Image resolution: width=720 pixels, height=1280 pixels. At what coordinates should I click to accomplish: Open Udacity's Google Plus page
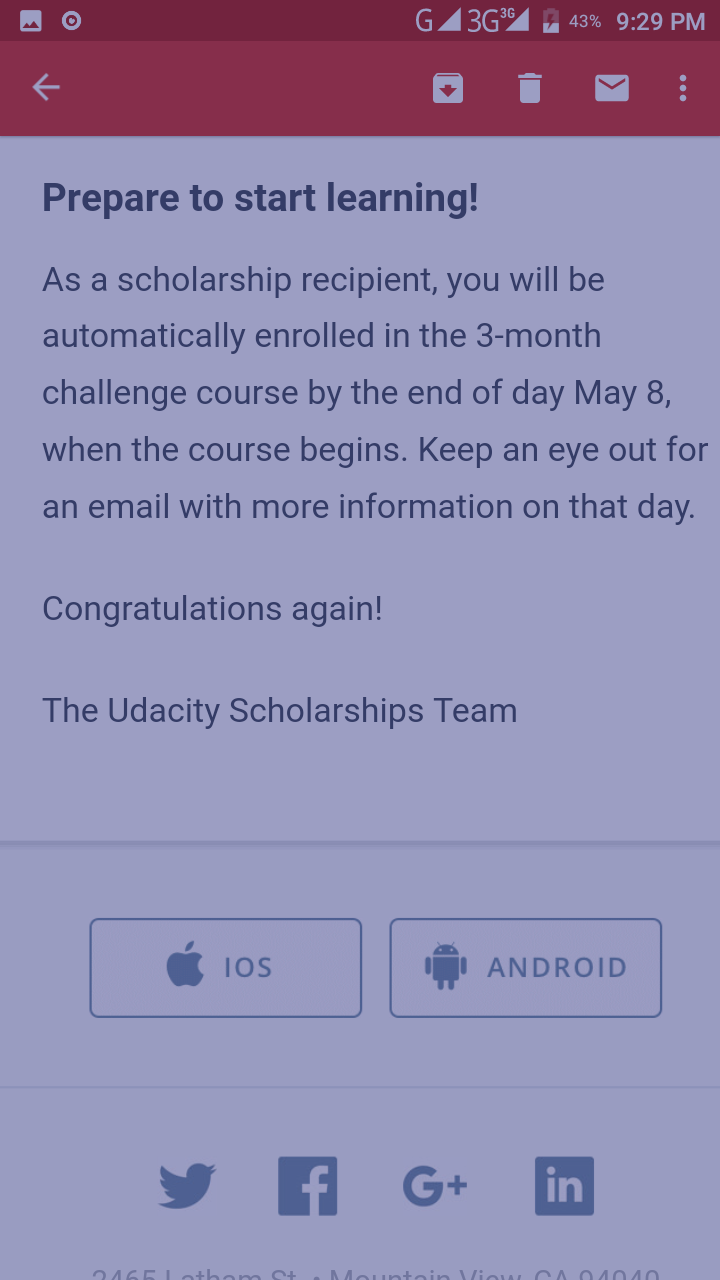pyautogui.click(x=435, y=1186)
